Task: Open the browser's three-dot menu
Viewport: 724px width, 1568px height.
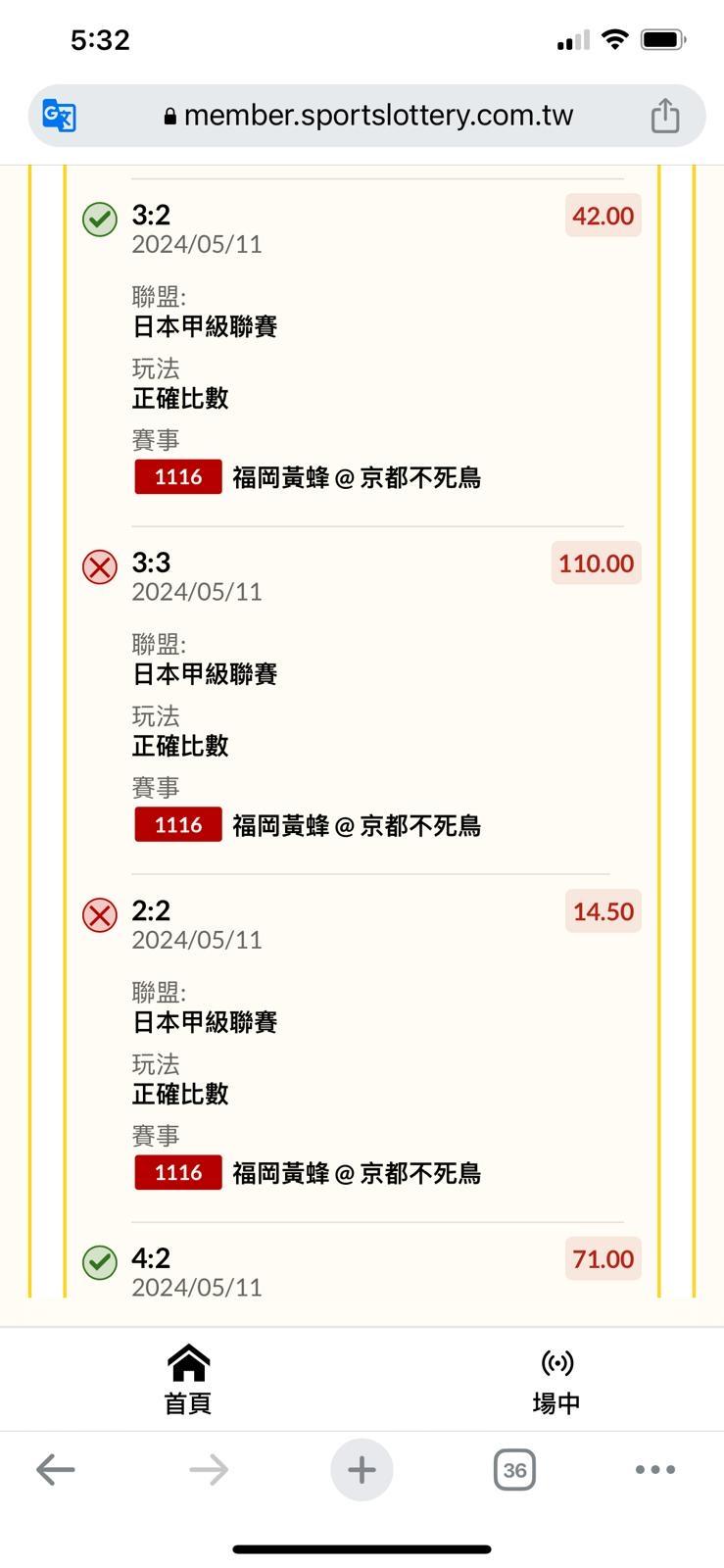Action: point(654,1469)
